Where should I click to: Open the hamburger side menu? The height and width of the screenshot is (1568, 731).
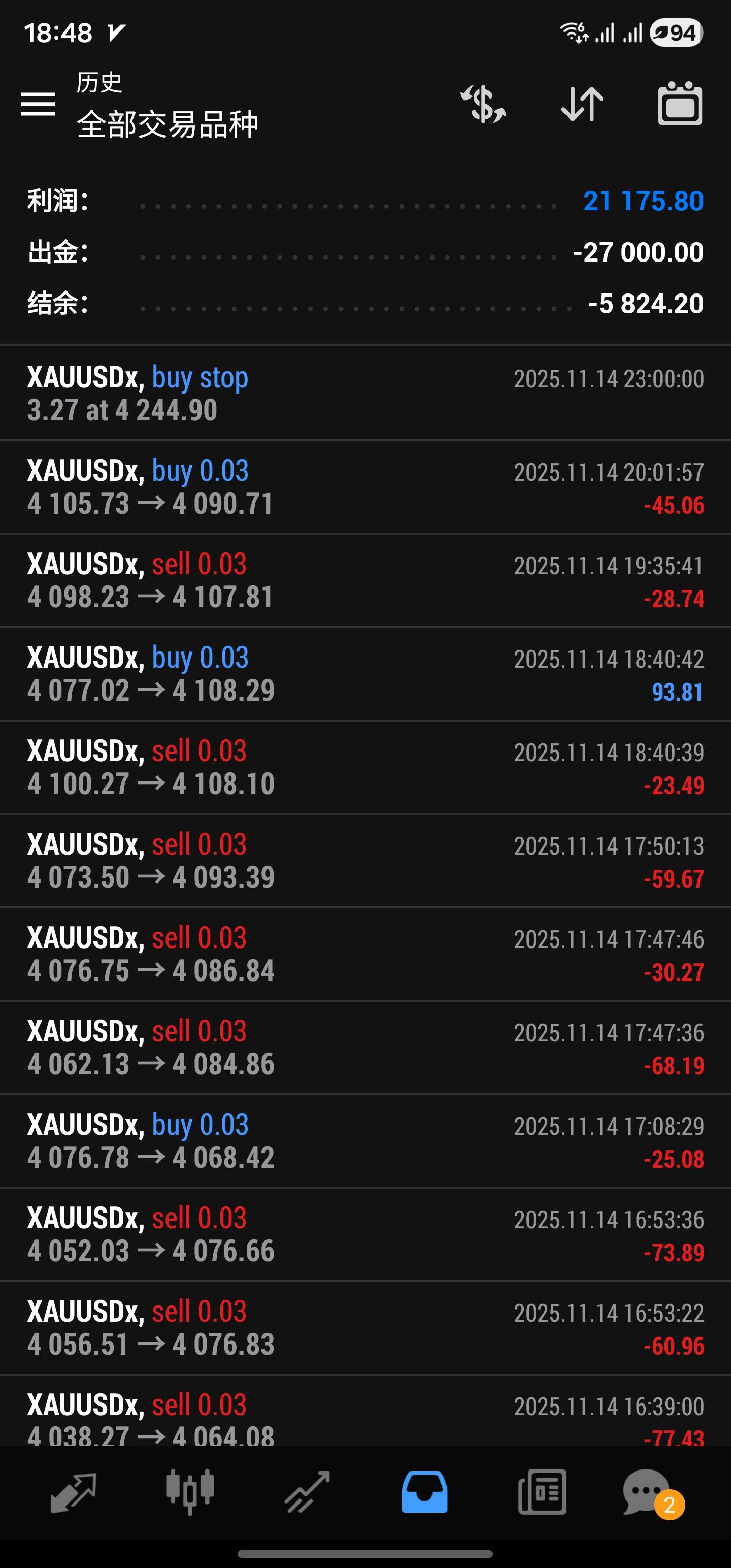[x=38, y=104]
